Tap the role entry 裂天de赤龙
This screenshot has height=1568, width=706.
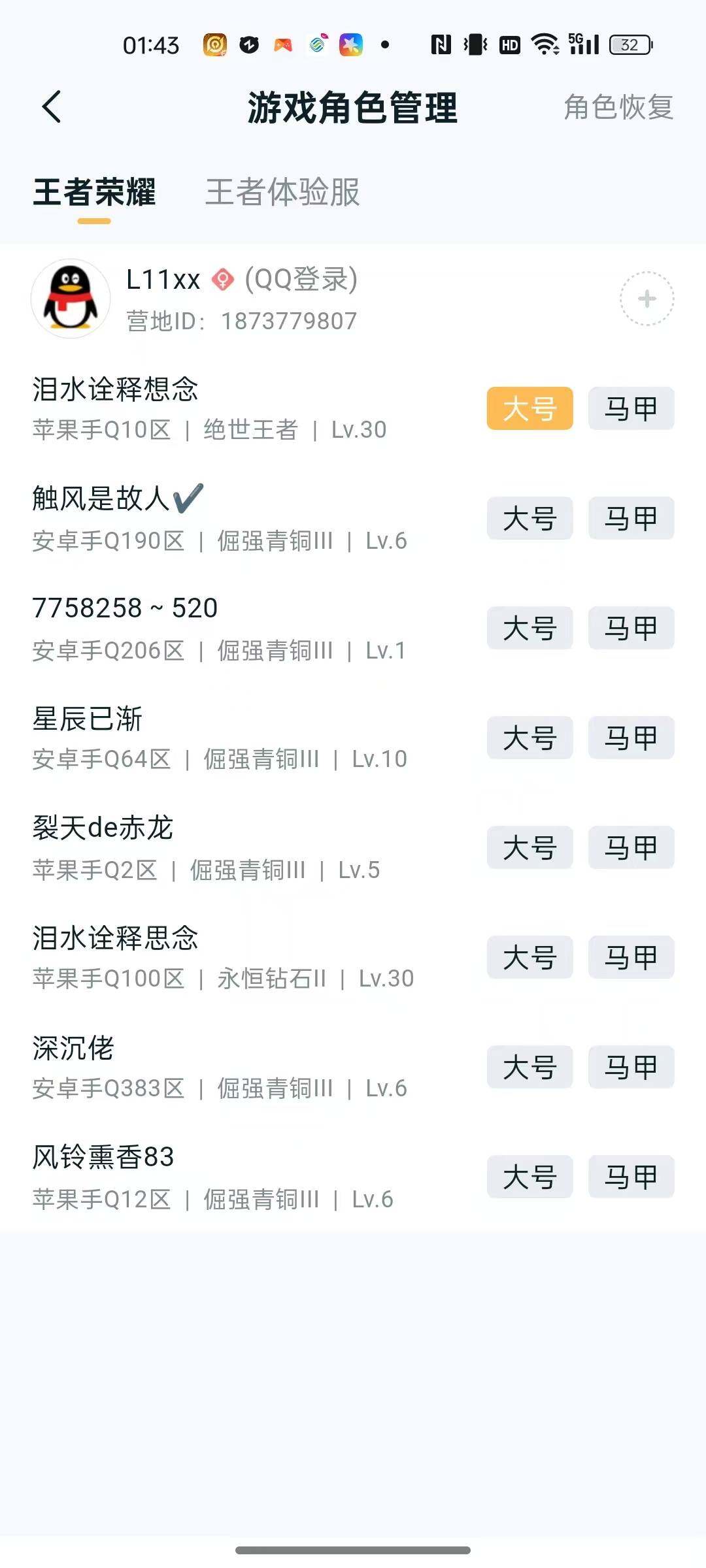click(x=102, y=827)
